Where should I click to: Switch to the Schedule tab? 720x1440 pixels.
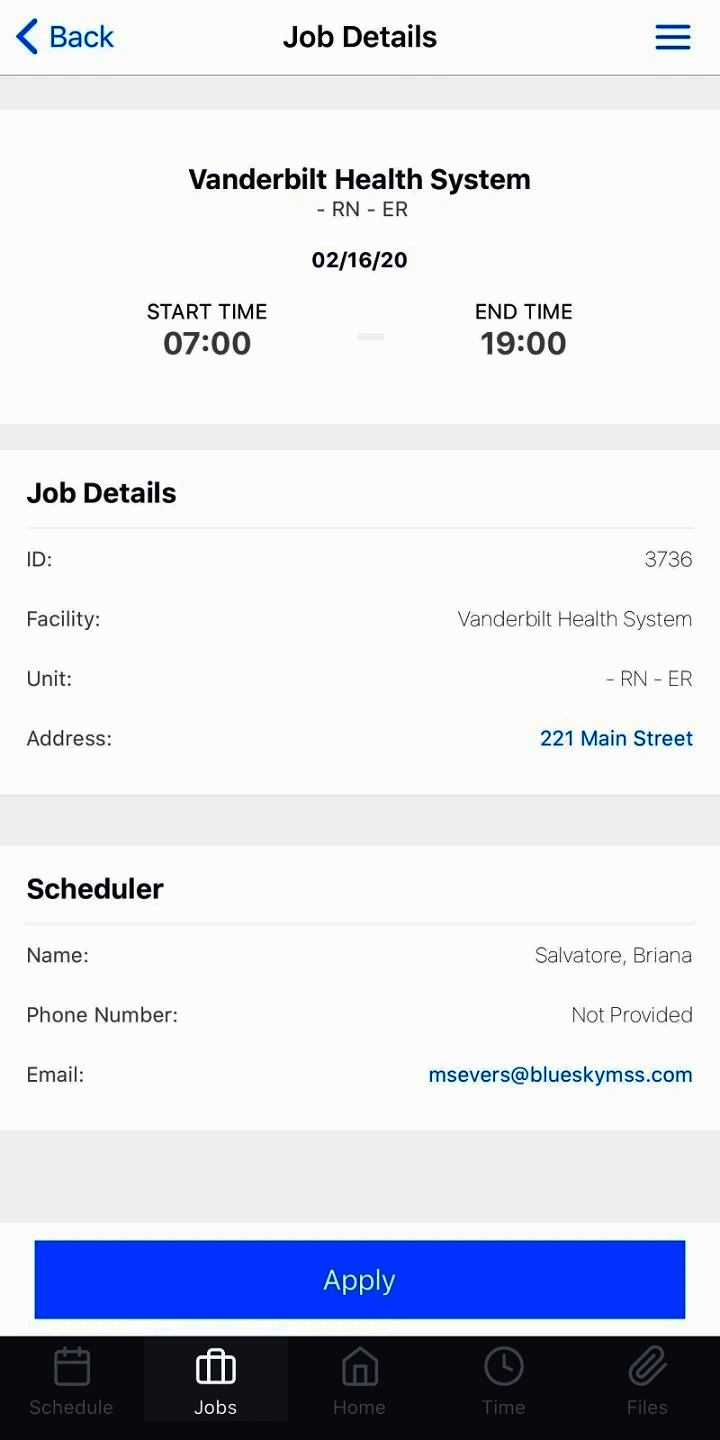click(x=71, y=1381)
